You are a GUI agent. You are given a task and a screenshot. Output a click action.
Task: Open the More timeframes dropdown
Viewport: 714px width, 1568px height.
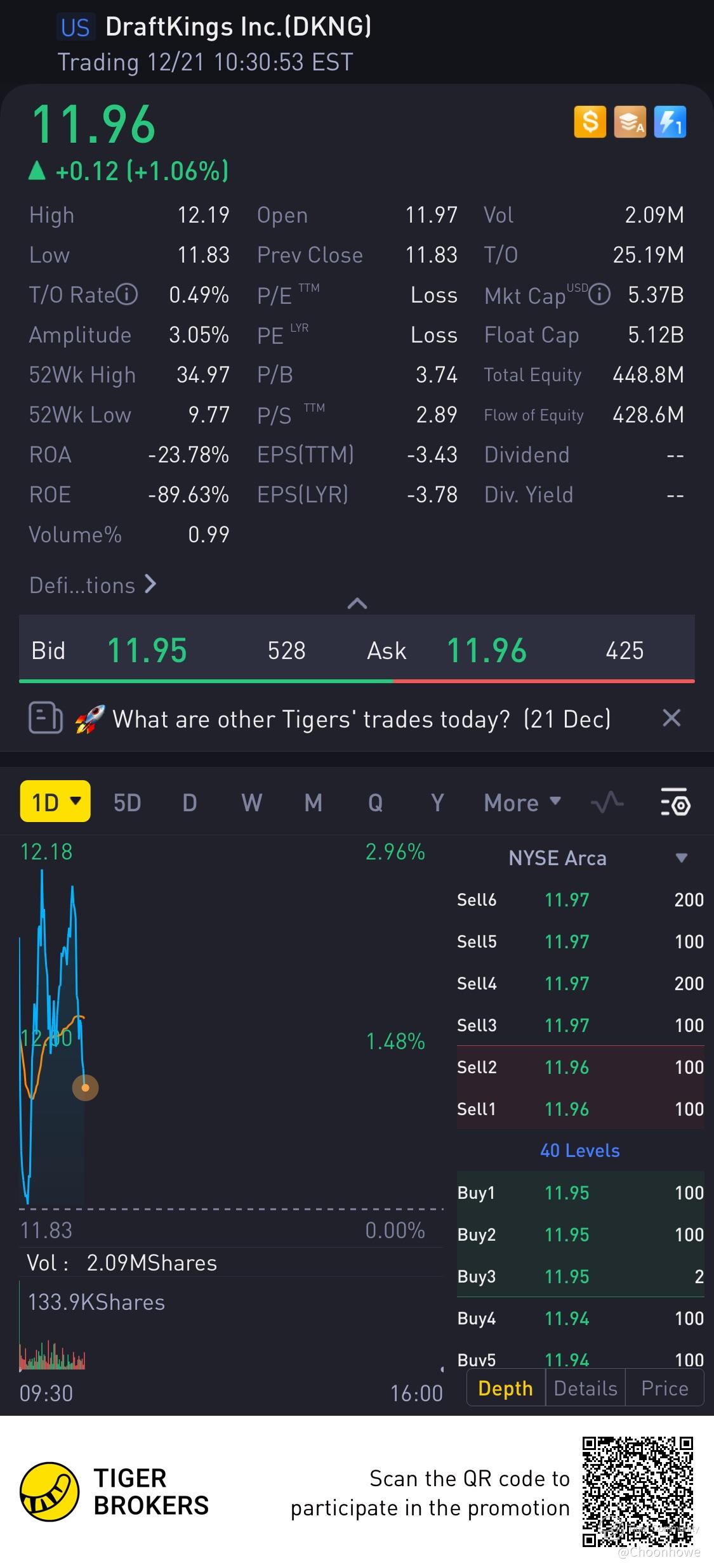[x=522, y=803]
